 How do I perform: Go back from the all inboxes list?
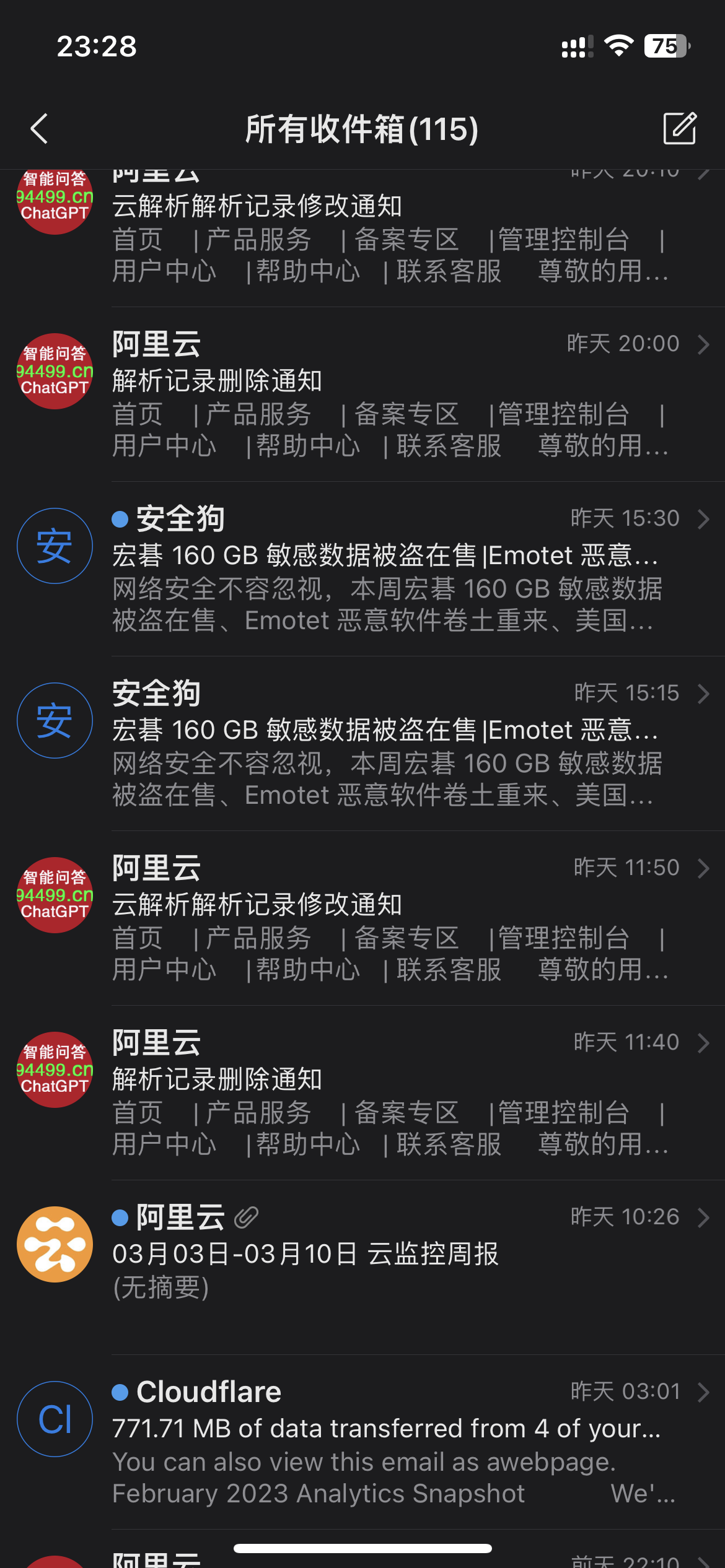point(40,129)
